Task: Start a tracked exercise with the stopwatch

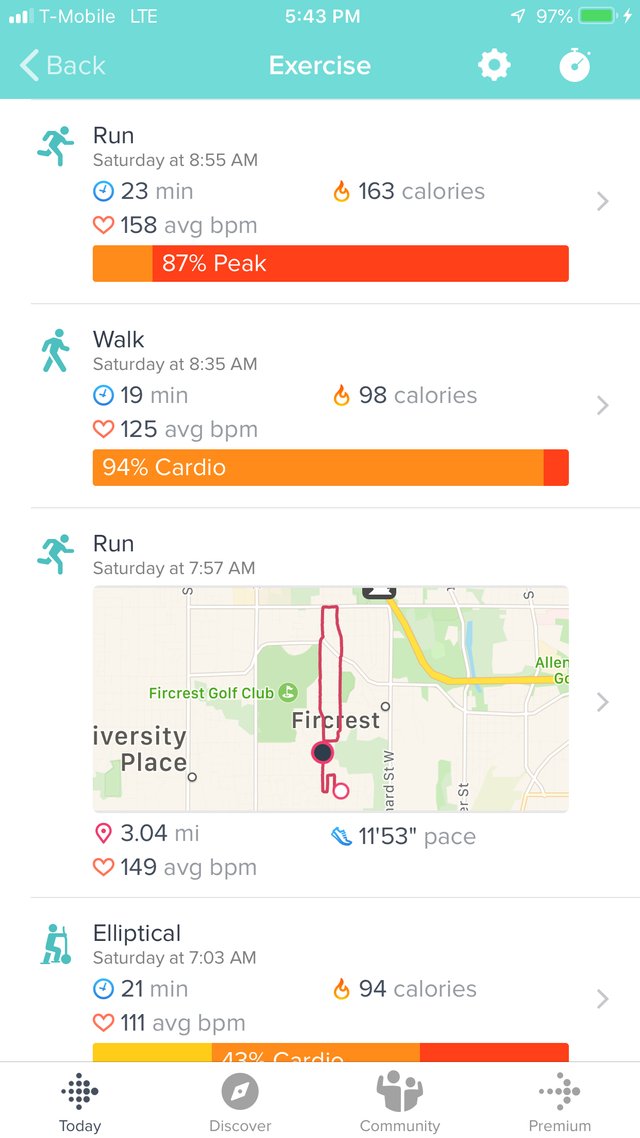Action: (575, 65)
